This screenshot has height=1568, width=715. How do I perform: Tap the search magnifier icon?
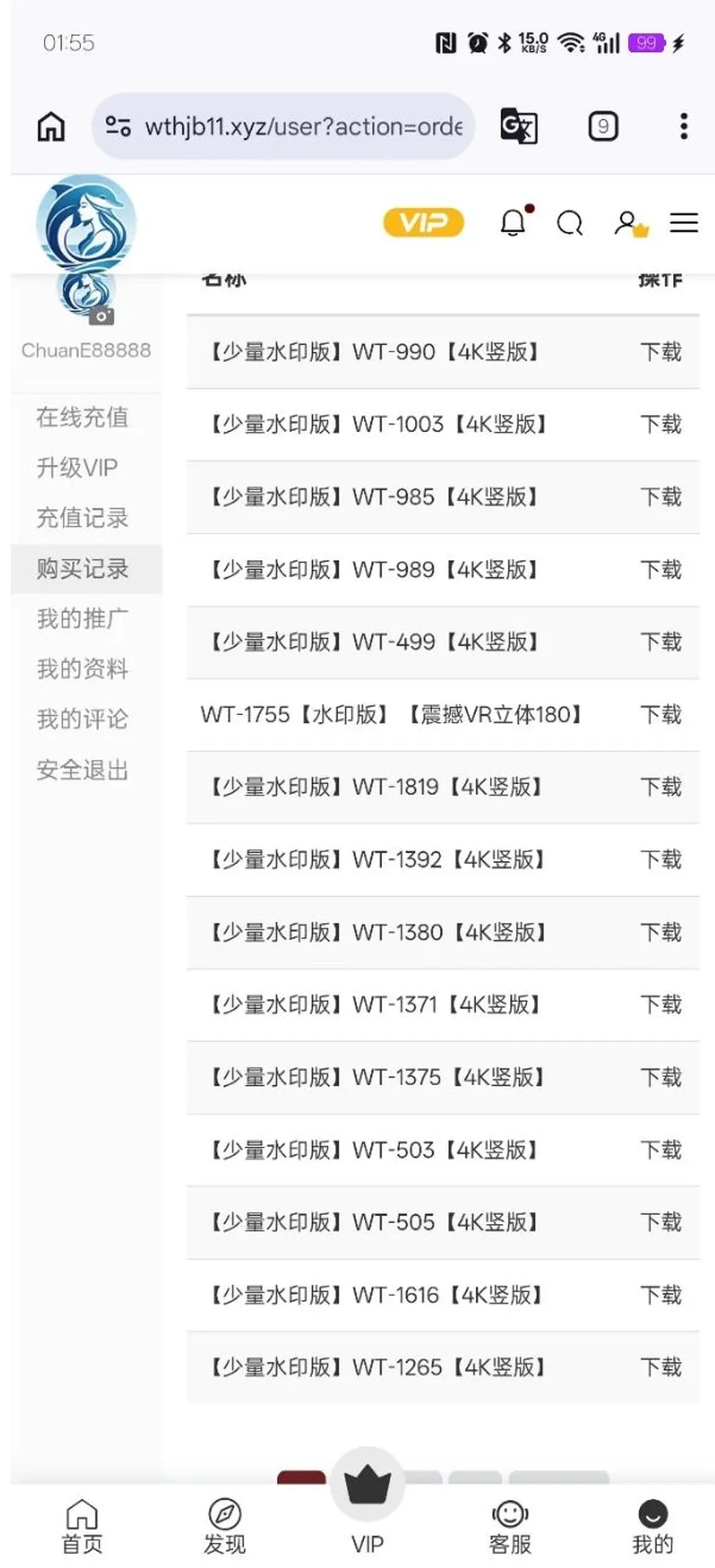[570, 223]
